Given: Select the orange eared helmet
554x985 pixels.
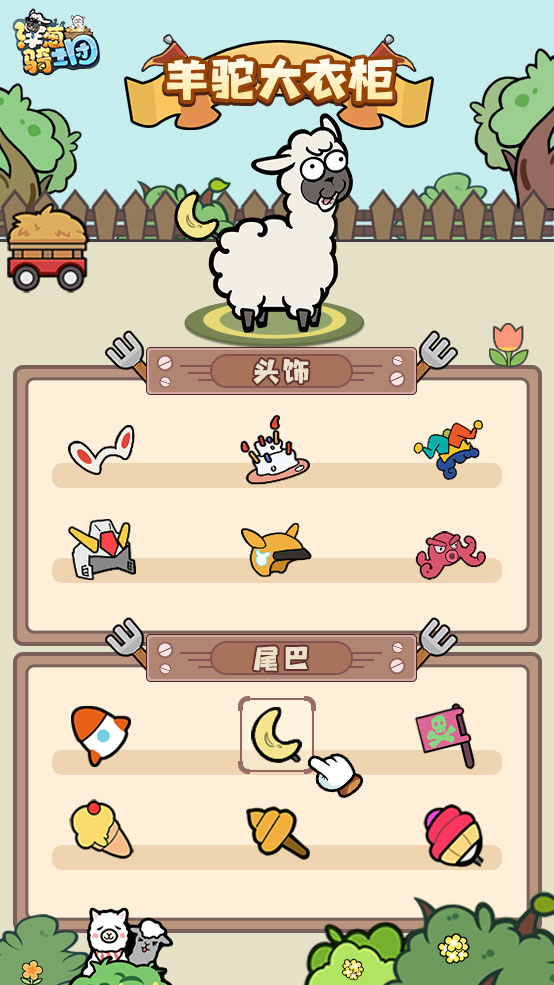Looking at the screenshot, I should 276,550.
